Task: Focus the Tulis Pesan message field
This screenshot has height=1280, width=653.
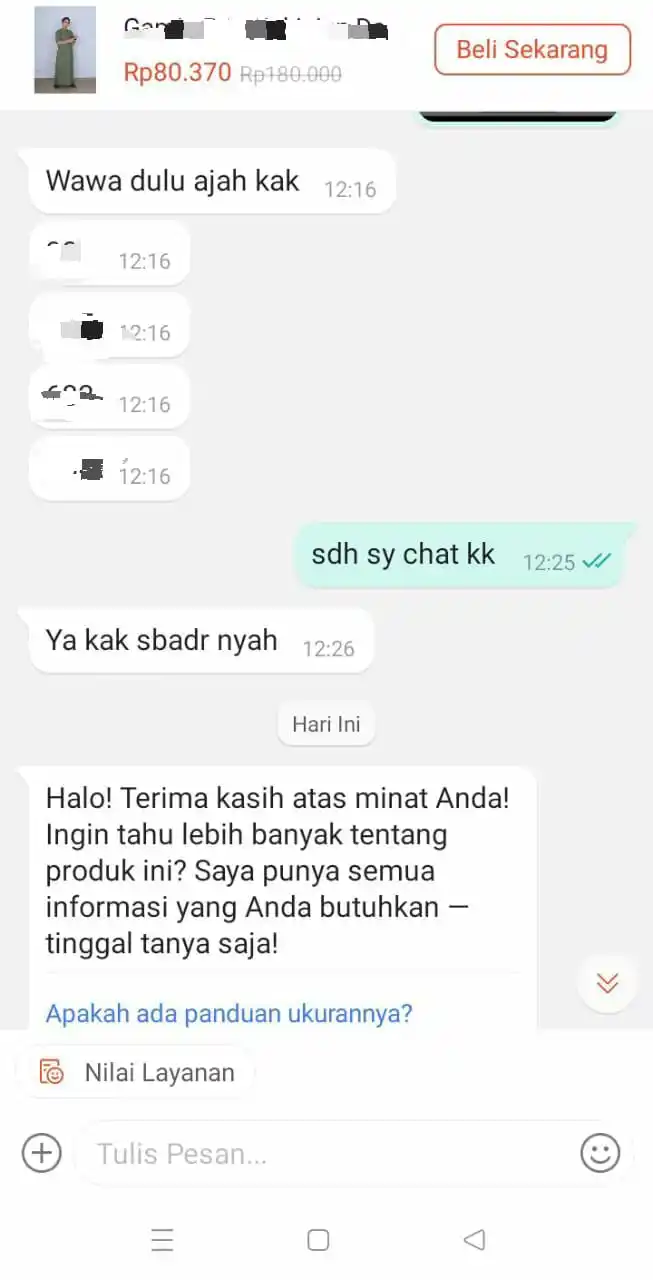Action: tap(320, 1154)
